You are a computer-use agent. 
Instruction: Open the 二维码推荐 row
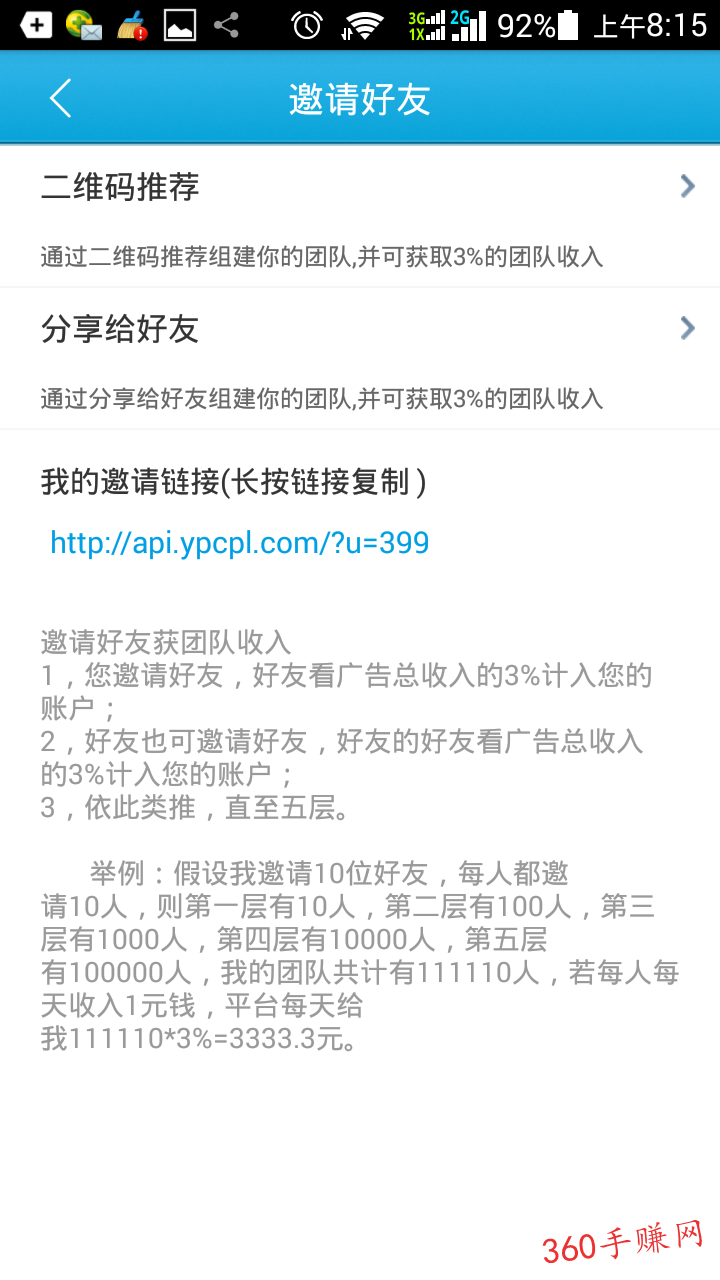click(x=360, y=217)
